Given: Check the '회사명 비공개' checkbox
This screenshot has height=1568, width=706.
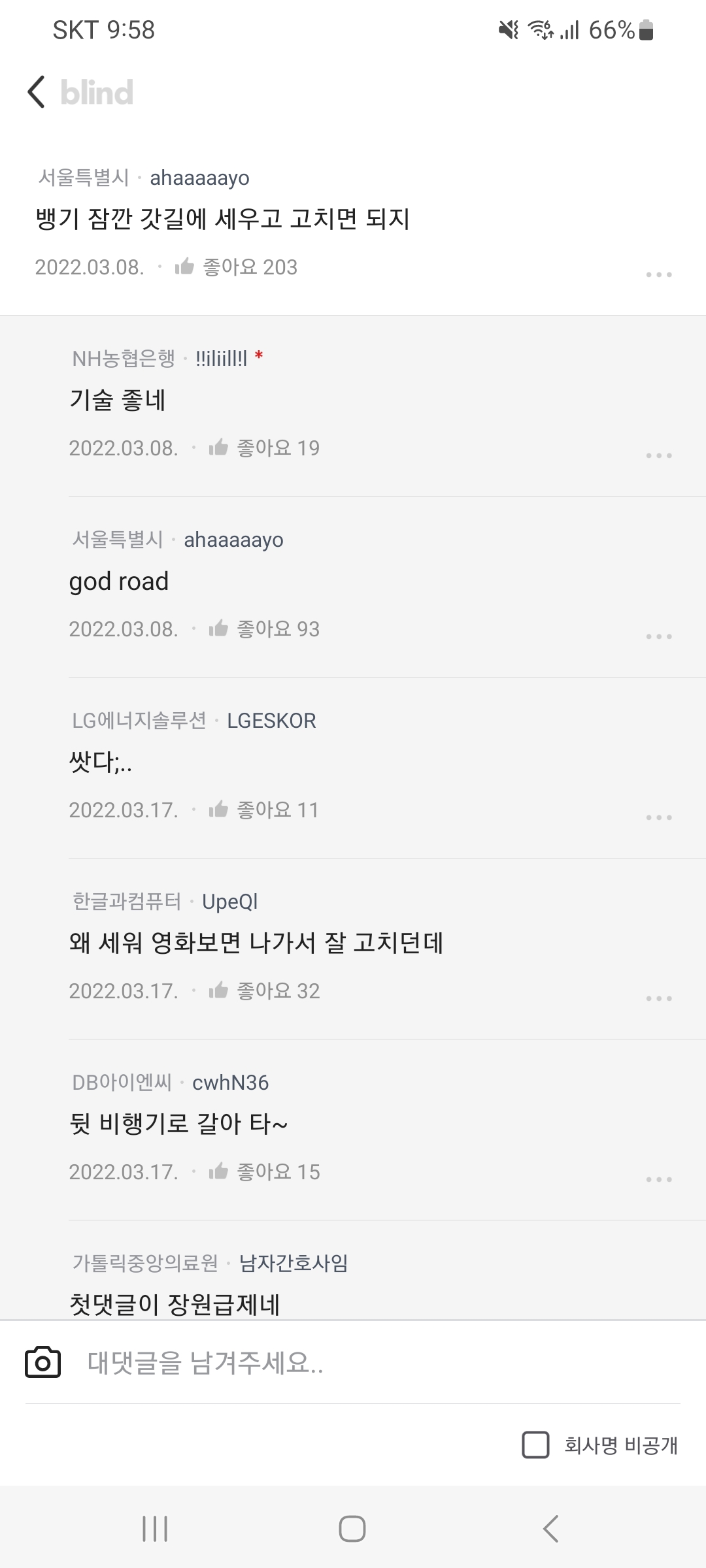Looking at the screenshot, I should (x=535, y=1445).
